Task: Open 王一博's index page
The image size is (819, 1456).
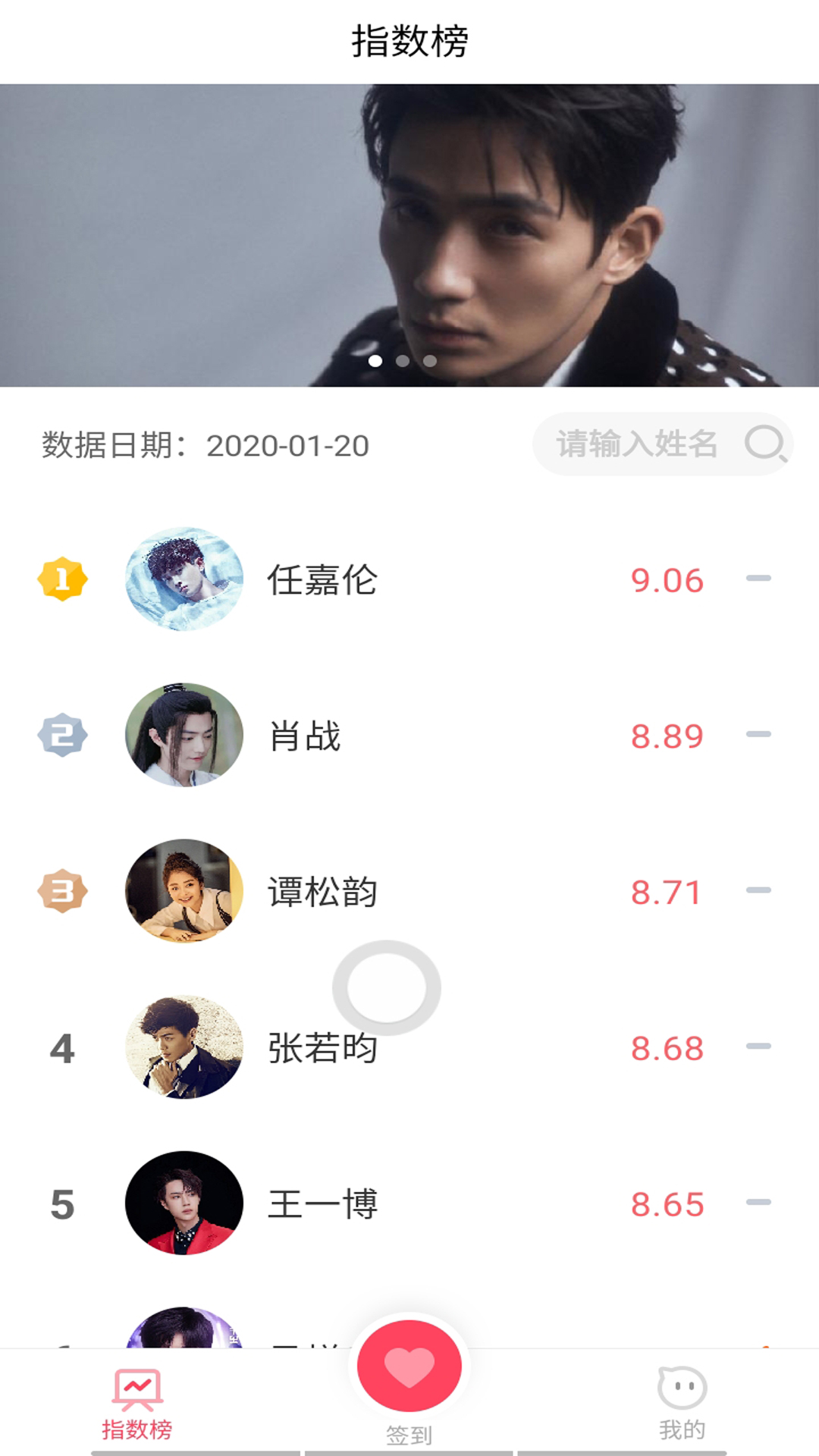Action: [409, 1204]
